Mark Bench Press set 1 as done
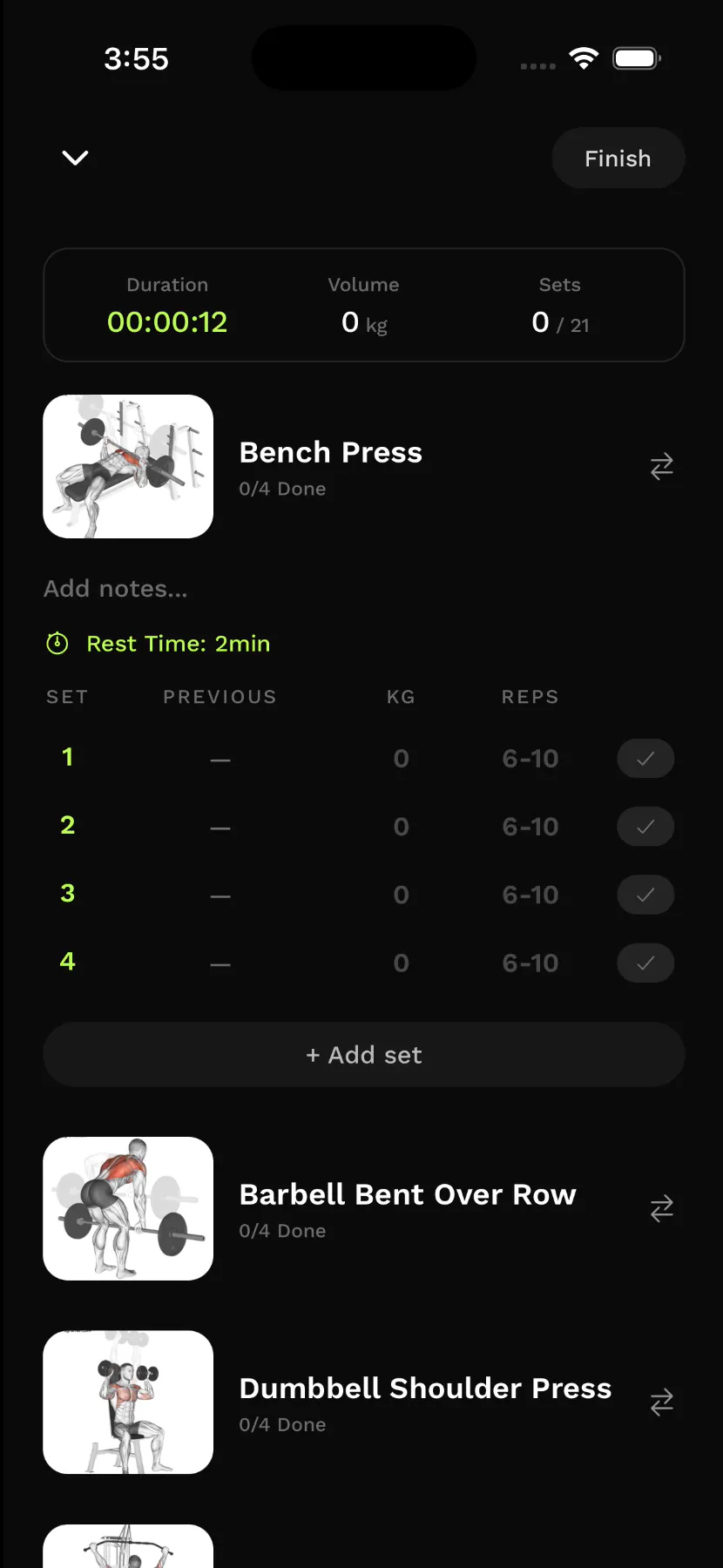Screen dimensions: 723x1568 [x=645, y=759]
